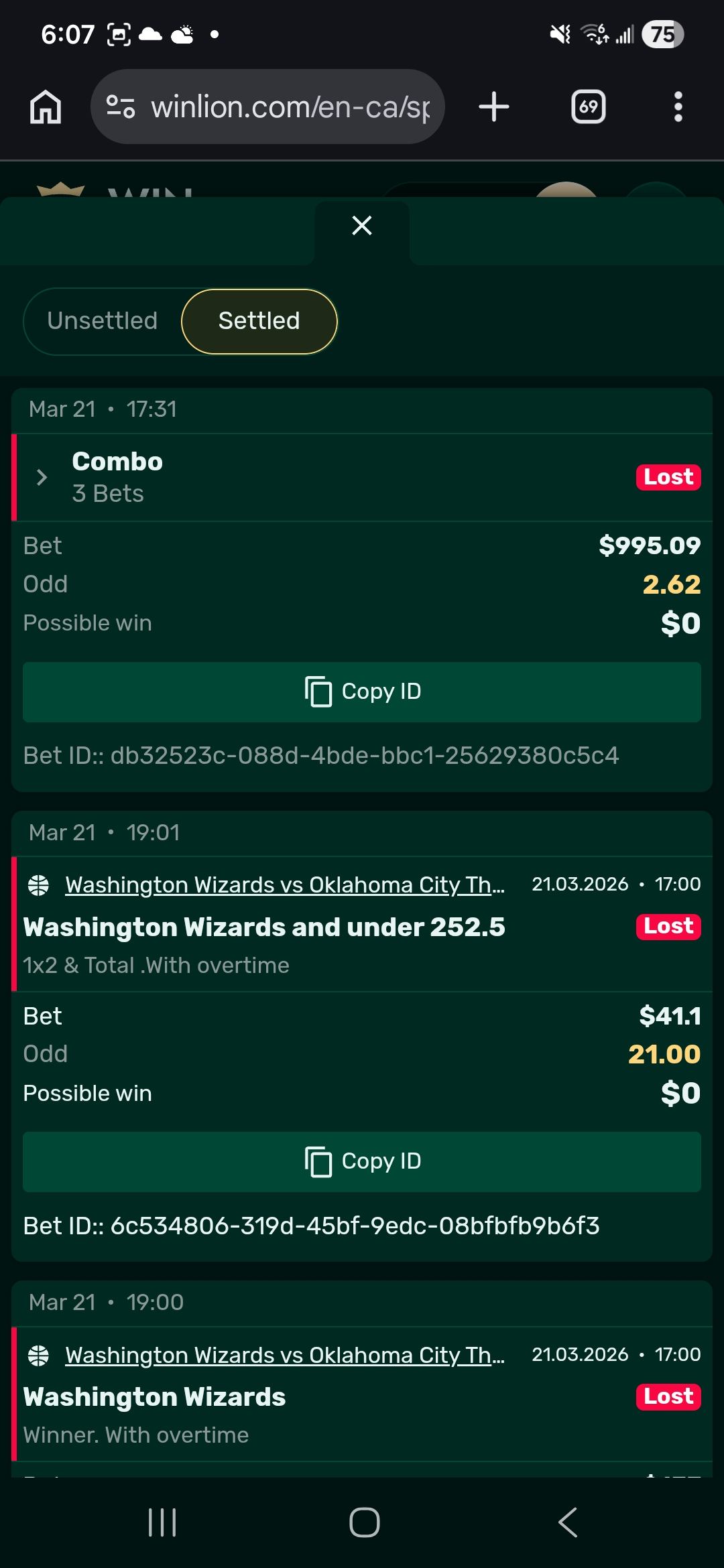Viewport: 724px width, 1568px height.
Task: Open a new browser tab
Action: [494, 107]
